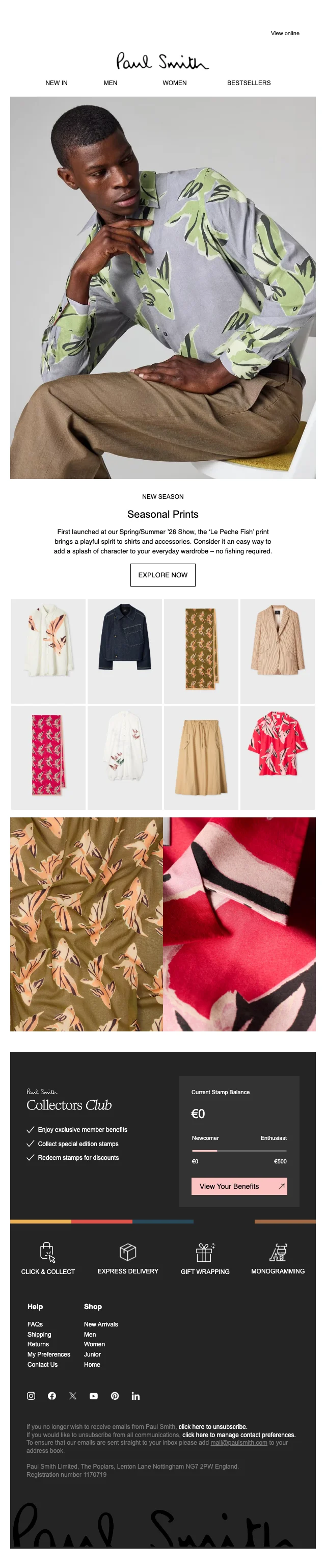Open the Paul Smith LinkedIn page
This screenshot has height=1568, width=326.
[135, 1396]
